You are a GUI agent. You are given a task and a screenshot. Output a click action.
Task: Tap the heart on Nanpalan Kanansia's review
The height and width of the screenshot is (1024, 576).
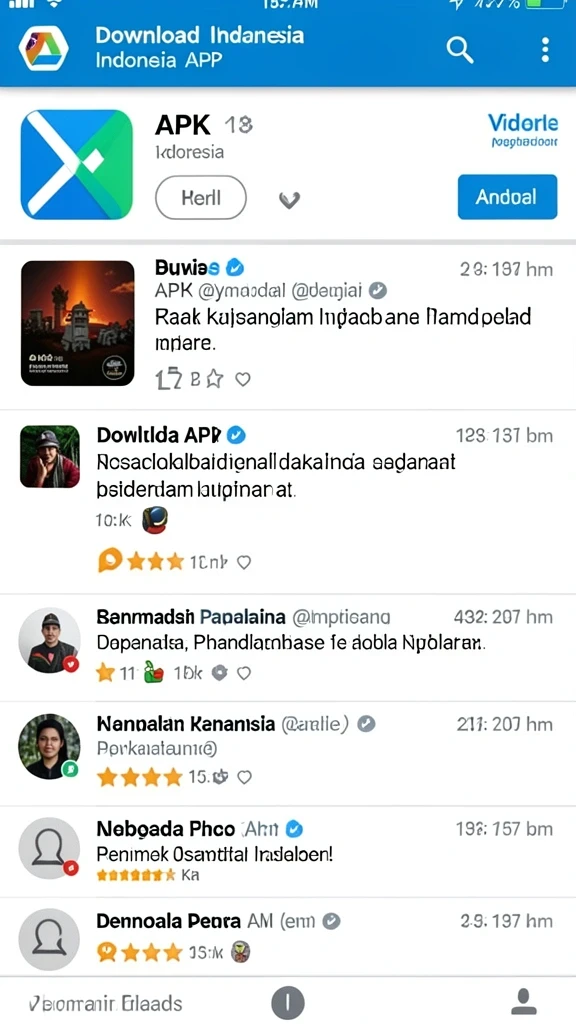click(244, 777)
